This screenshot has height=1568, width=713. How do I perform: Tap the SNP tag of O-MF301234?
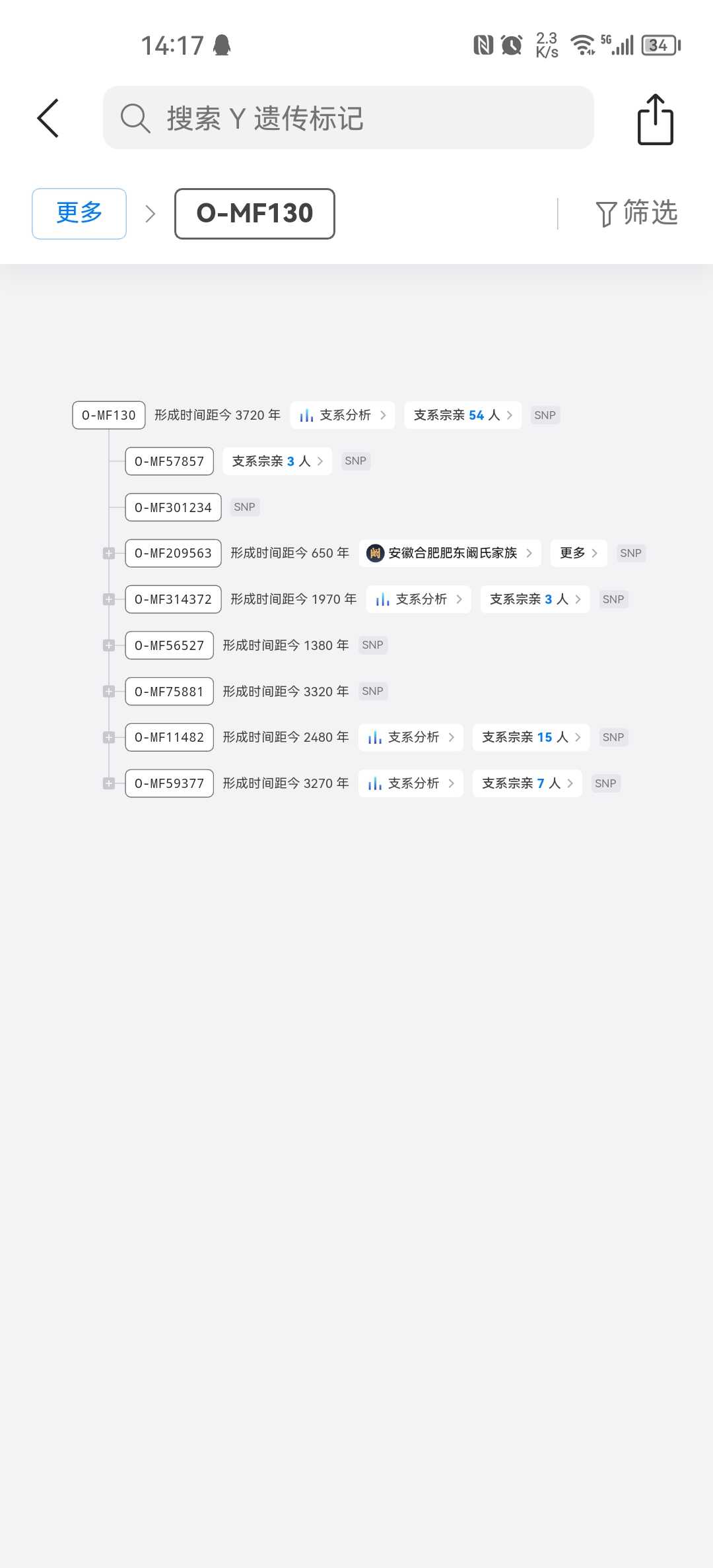244,507
